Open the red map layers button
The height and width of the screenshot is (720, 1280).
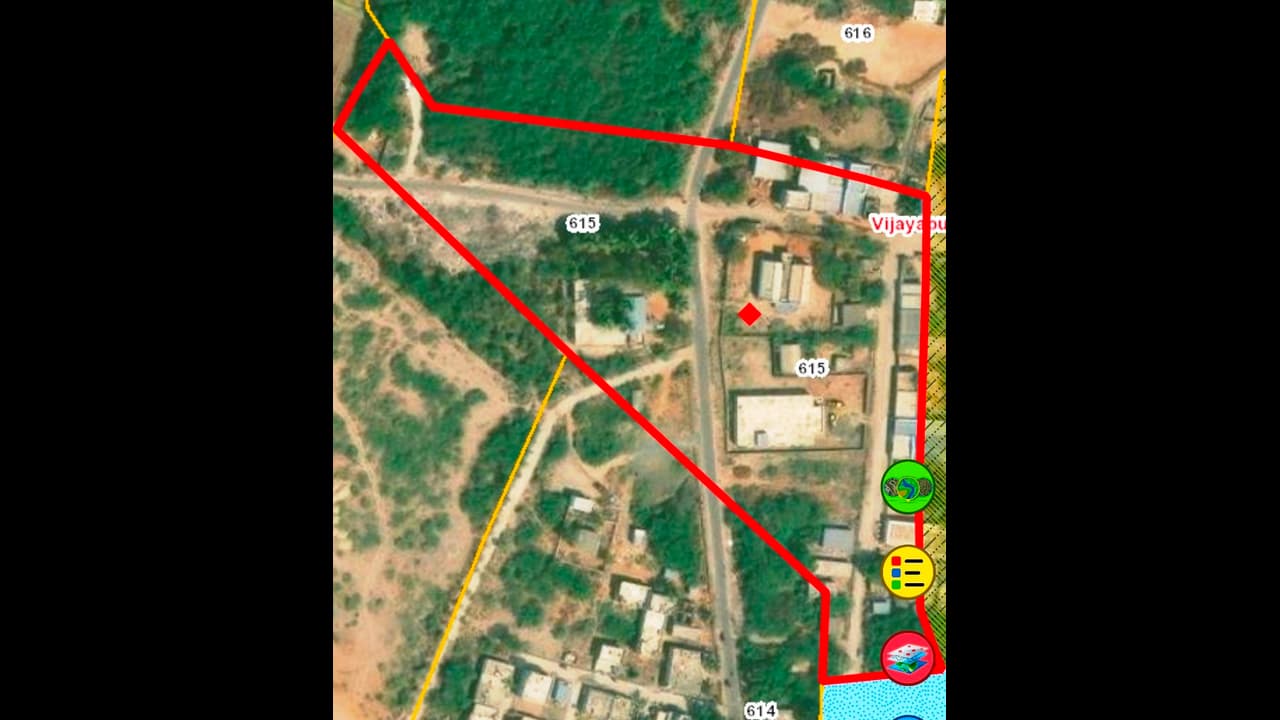click(907, 658)
